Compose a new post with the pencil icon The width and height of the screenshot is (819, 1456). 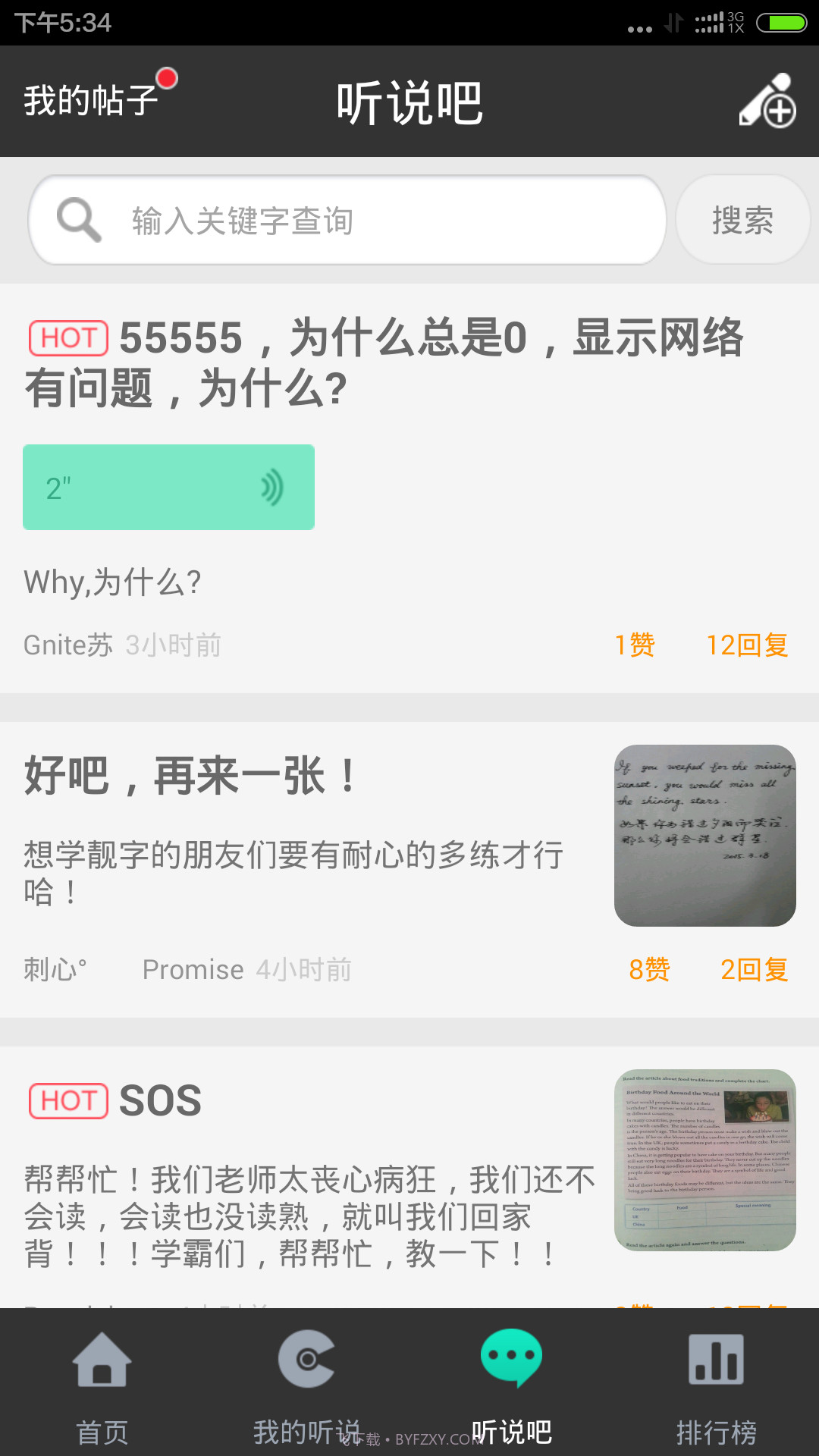tap(767, 101)
